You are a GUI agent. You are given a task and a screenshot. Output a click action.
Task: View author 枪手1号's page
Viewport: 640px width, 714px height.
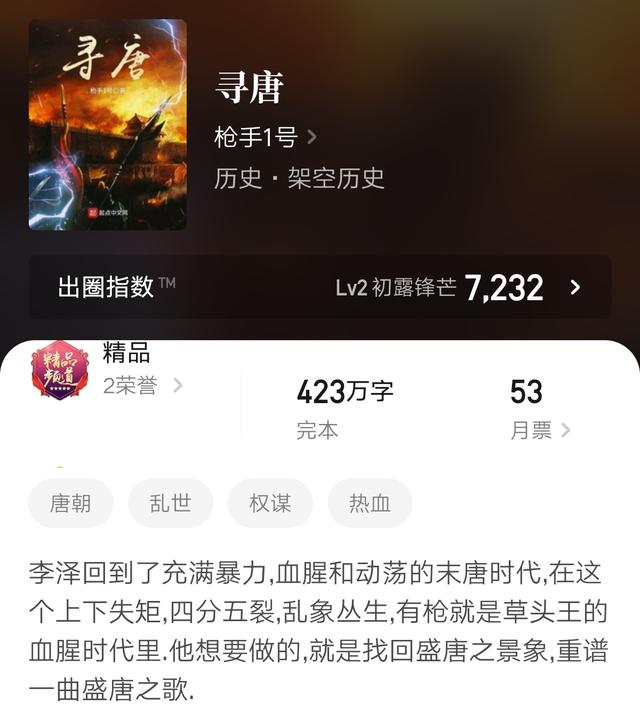(x=264, y=137)
